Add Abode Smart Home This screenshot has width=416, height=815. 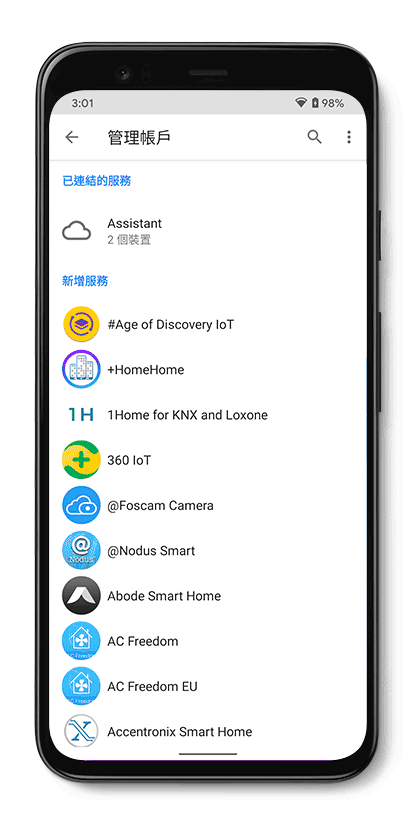[208, 596]
